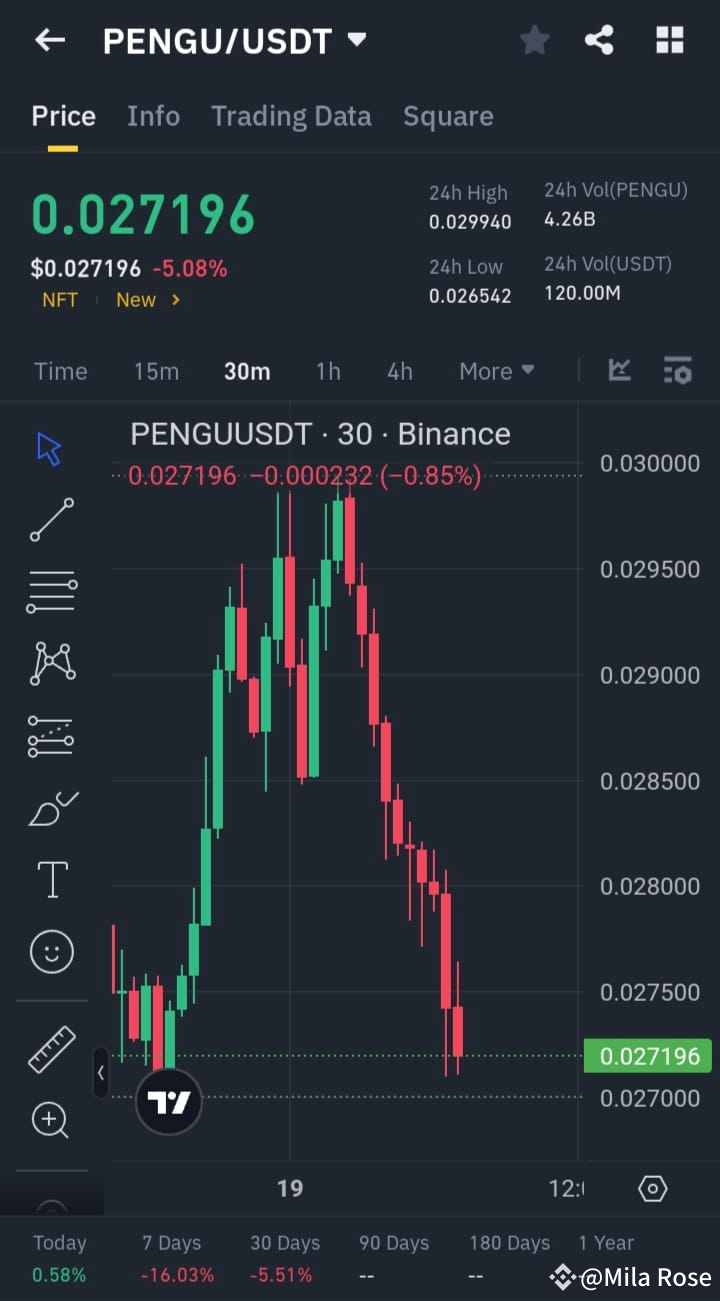Select the measure ruler tool
The width and height of the screenshot is (720, 1301).
coord(50,1050)
